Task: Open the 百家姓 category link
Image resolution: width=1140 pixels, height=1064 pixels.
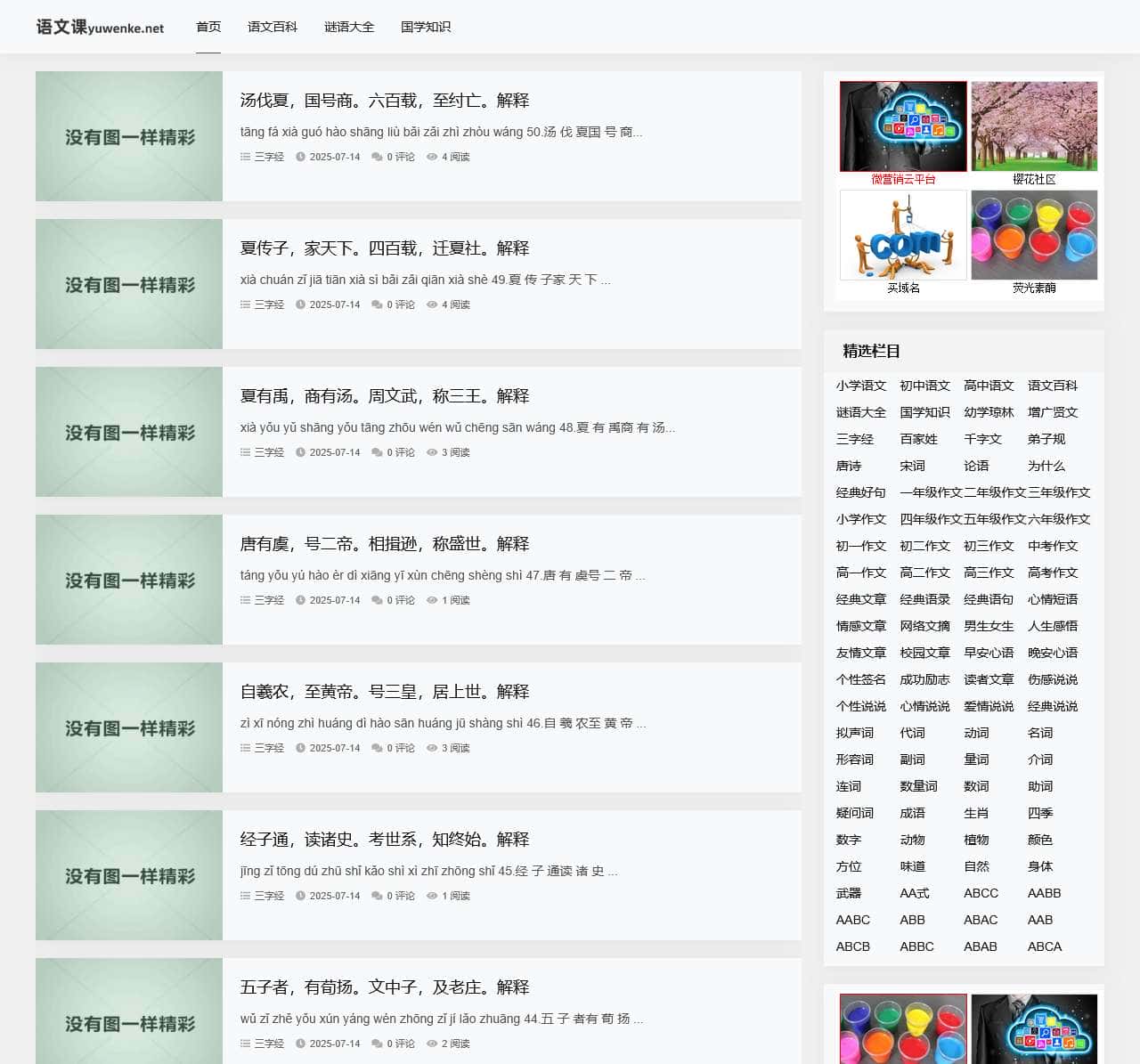Action: pos(918,439)
